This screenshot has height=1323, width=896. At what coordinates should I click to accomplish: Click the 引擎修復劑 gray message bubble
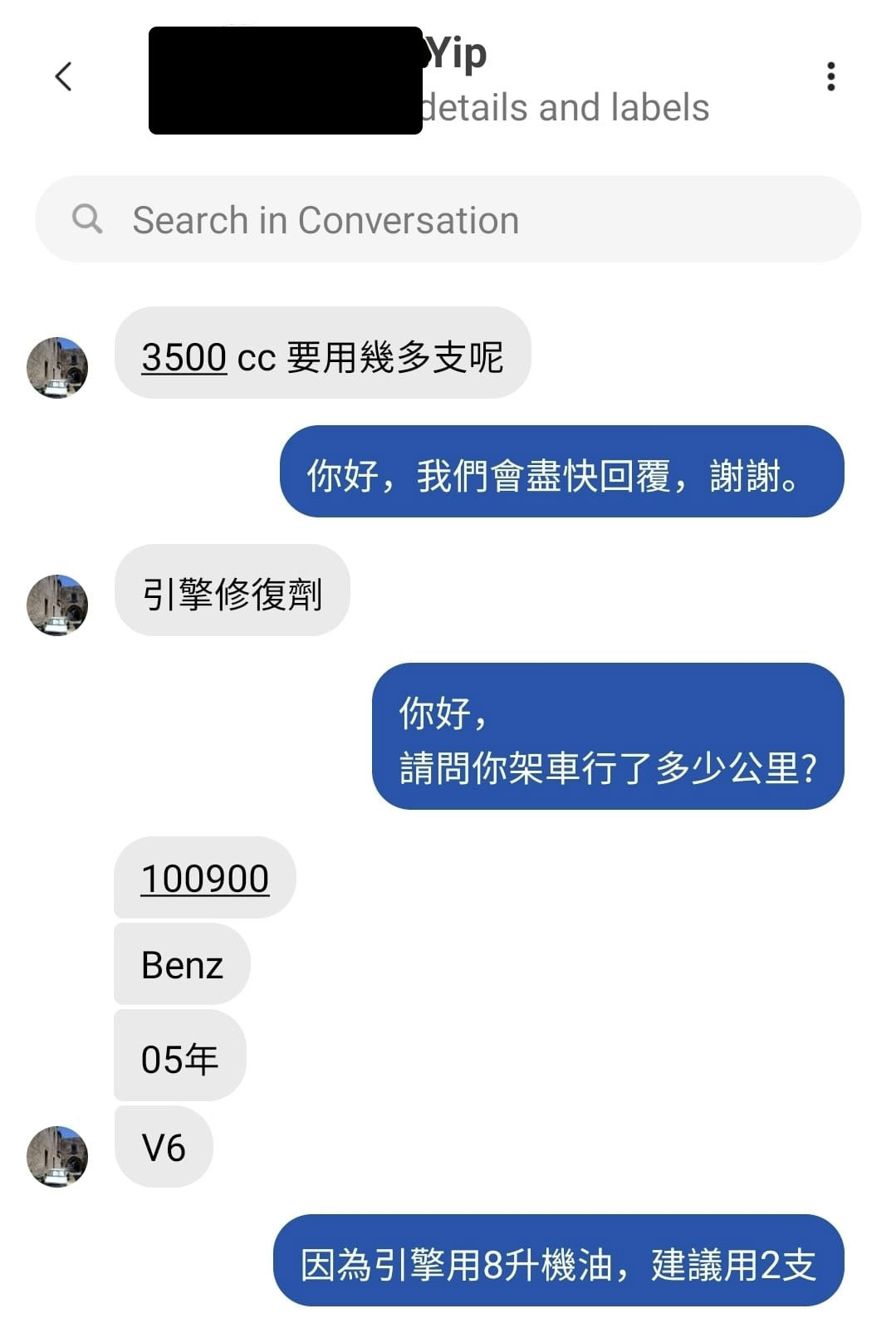coord(233,592)
